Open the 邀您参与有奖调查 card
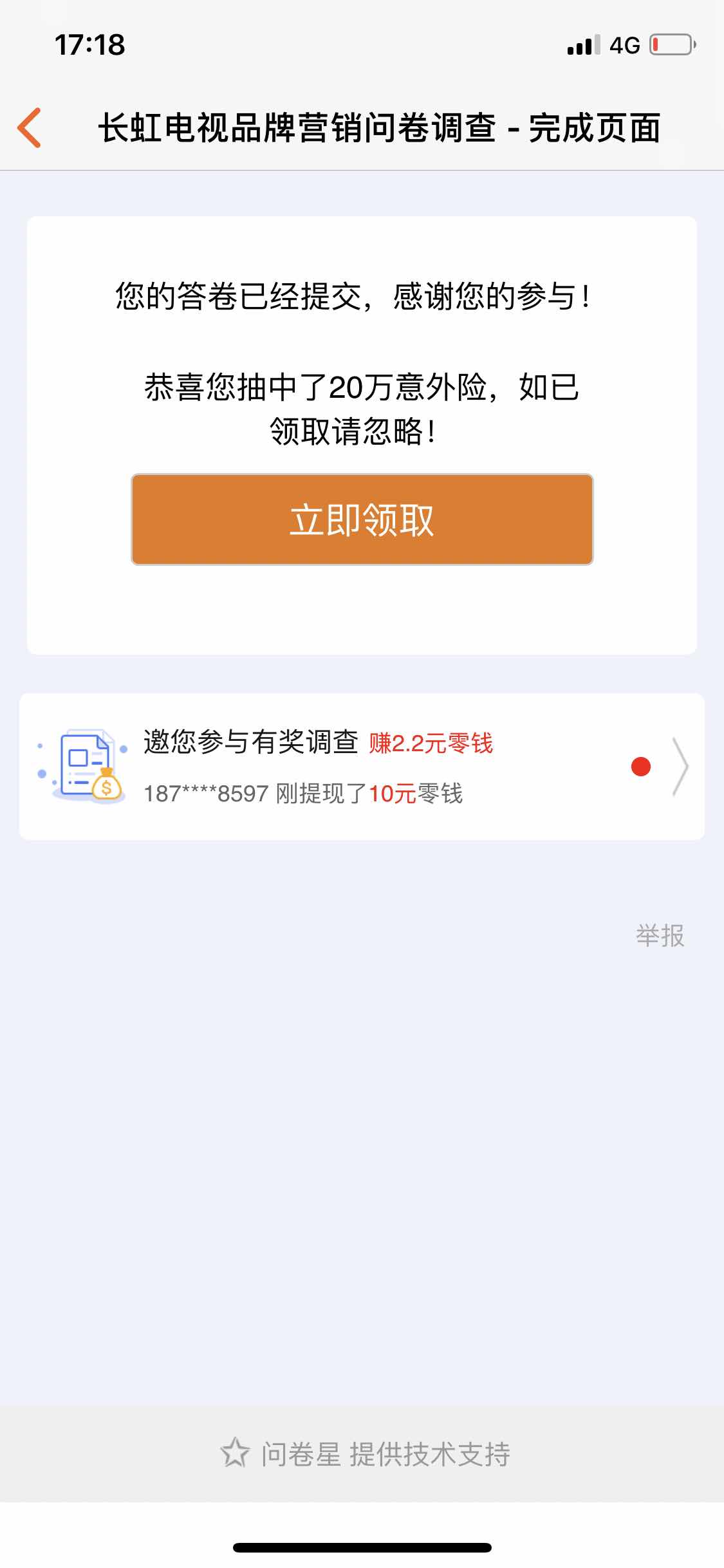Screen dimensions: 724x1568 coord(362,766)
